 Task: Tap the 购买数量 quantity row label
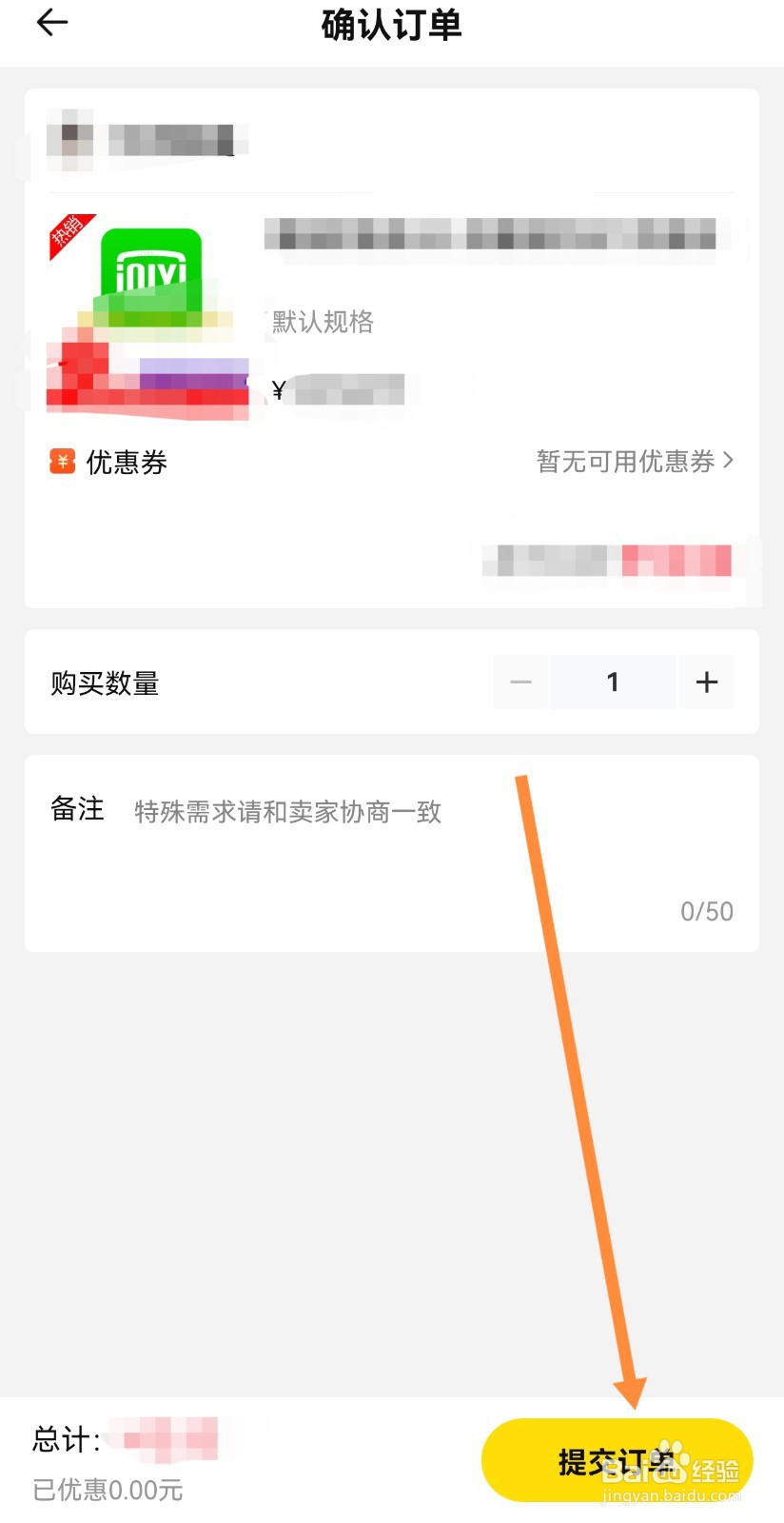coord(105,682)
